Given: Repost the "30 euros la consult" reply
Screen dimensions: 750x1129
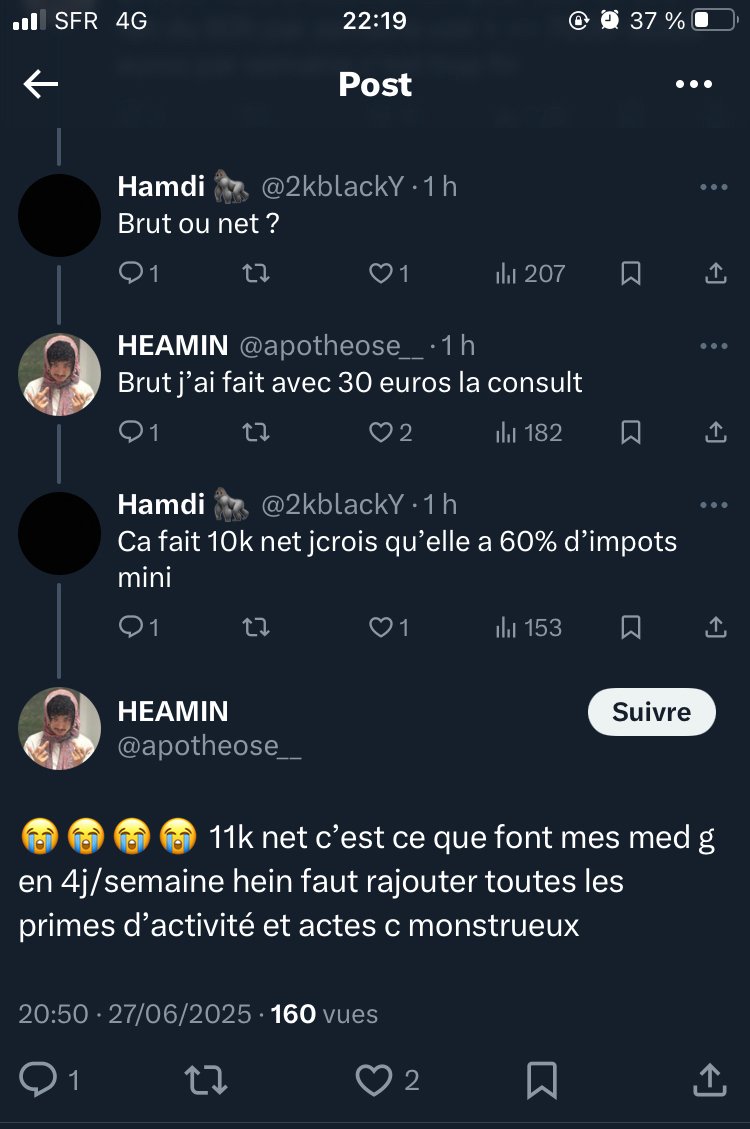Looking at the screenshot, I should pyautogui.click(x=257, y=432).
